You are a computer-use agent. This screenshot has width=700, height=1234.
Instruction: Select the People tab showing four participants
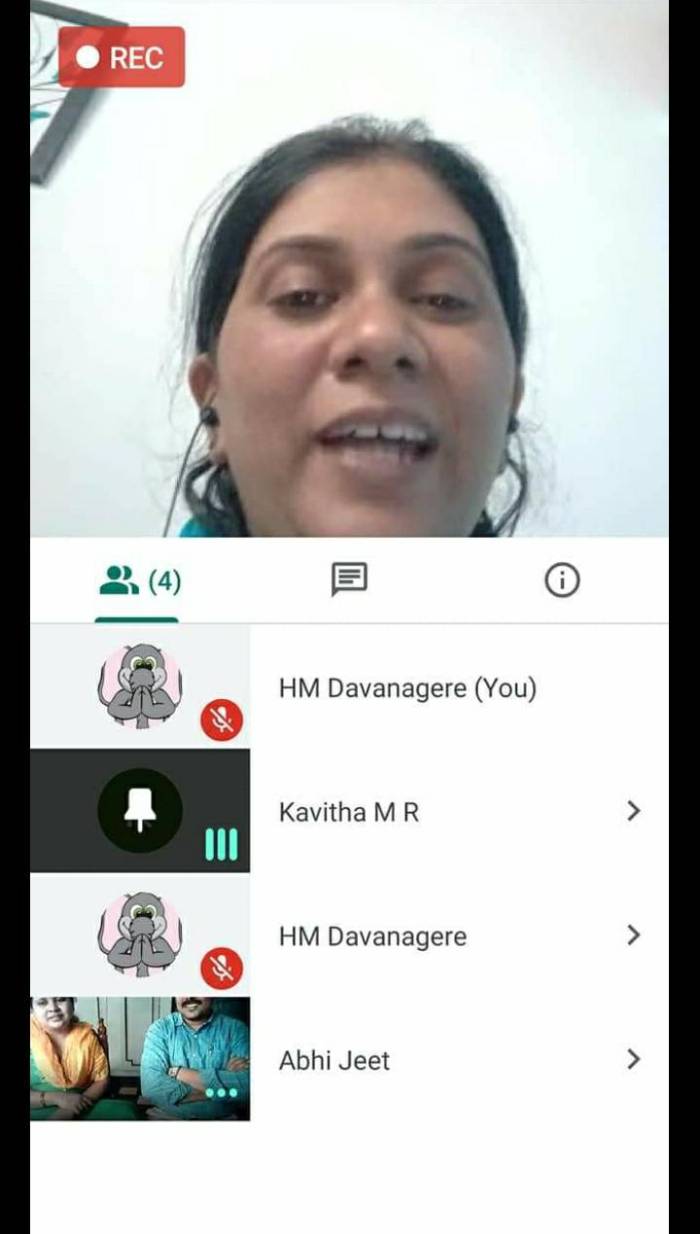tap(138, 581)
